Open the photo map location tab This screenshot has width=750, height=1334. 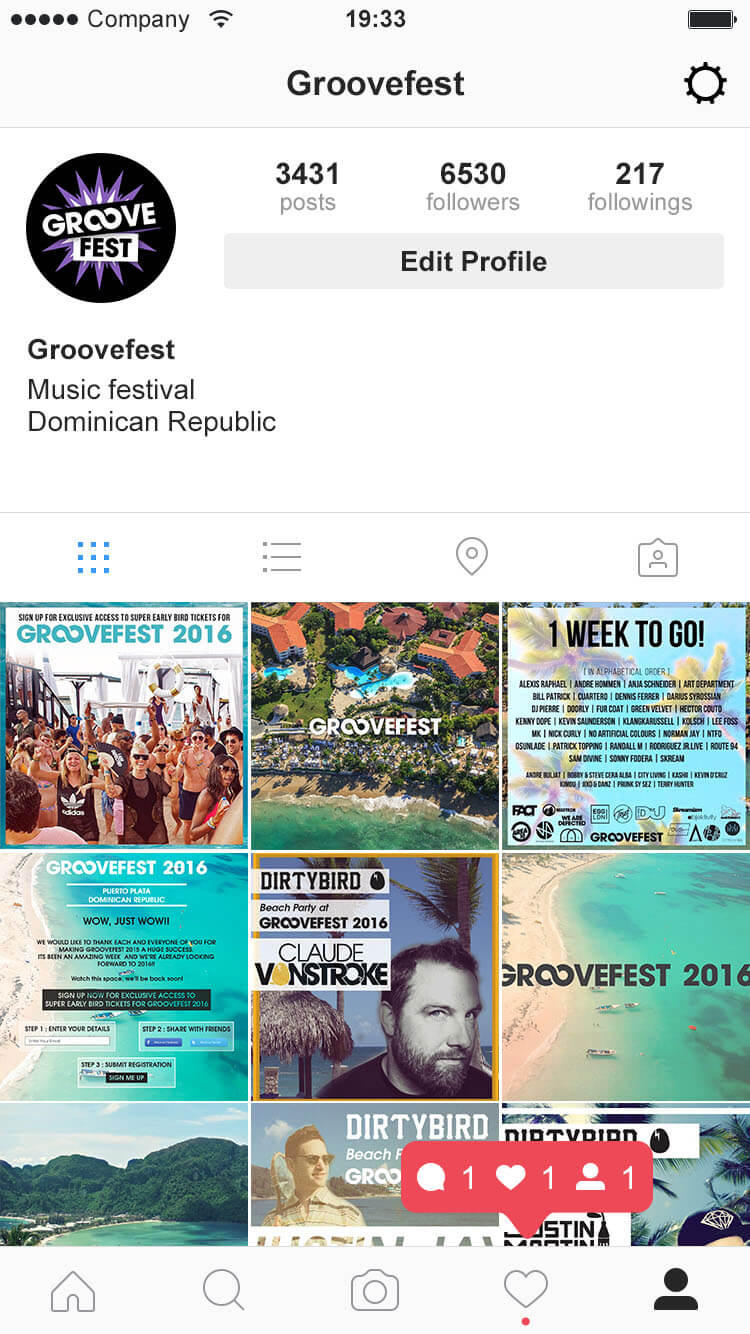point(471,556)
